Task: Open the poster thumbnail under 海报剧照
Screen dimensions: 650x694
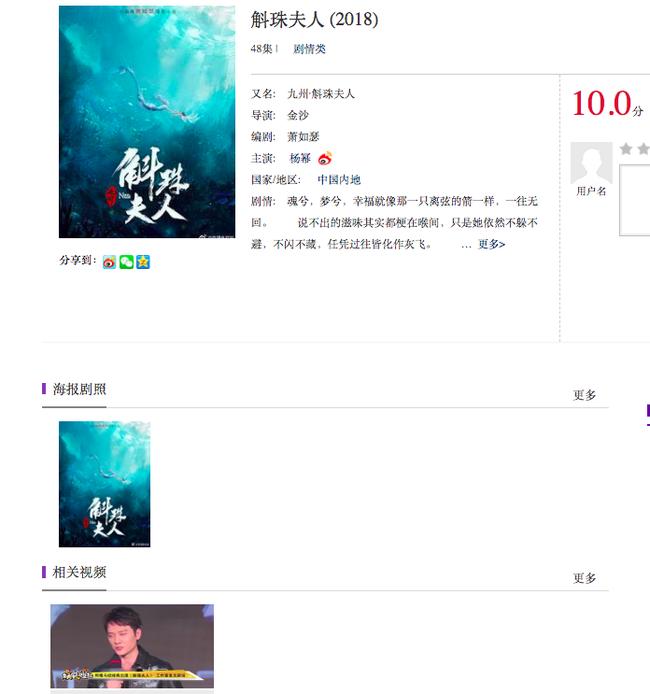Action: [105, 484]
